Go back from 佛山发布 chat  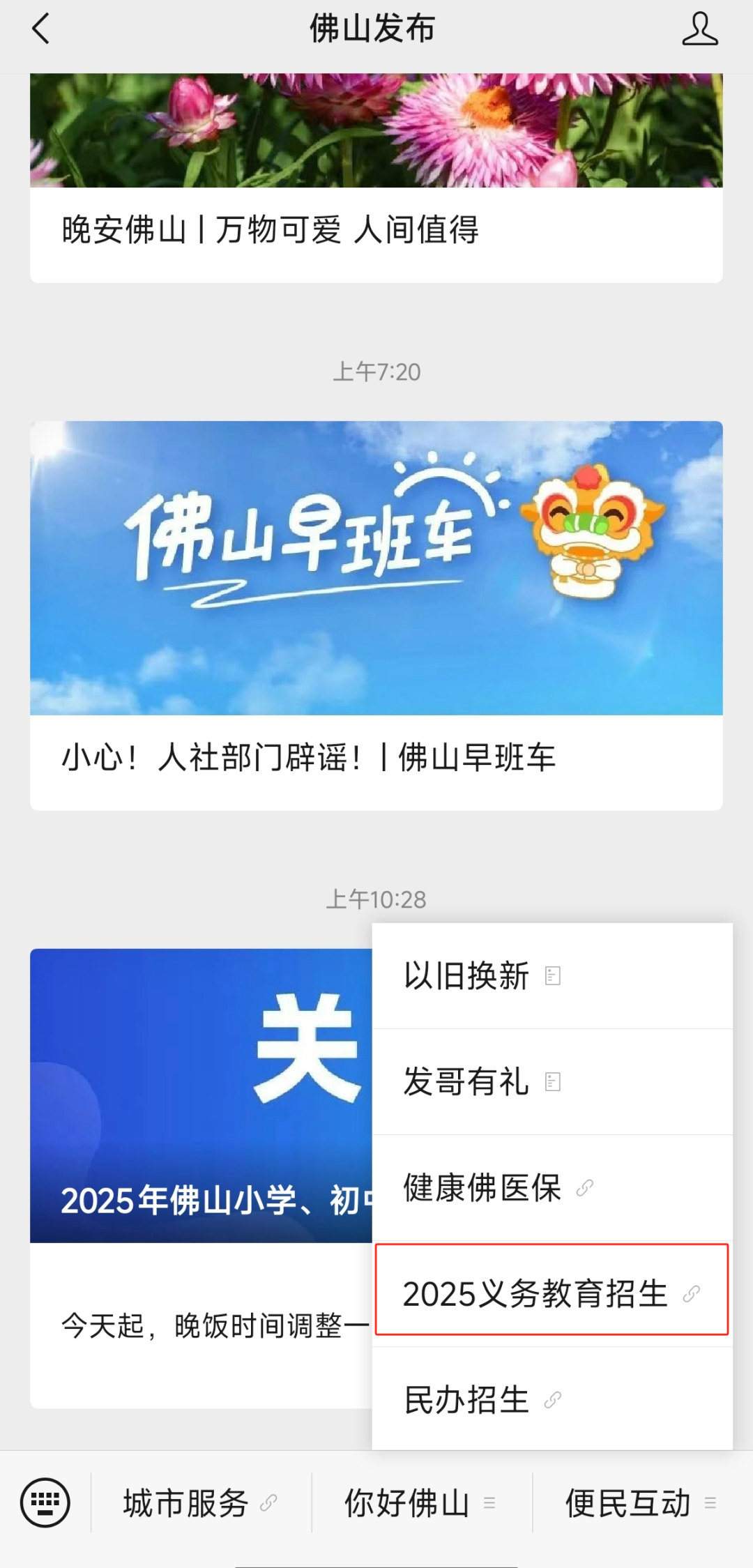41,29
